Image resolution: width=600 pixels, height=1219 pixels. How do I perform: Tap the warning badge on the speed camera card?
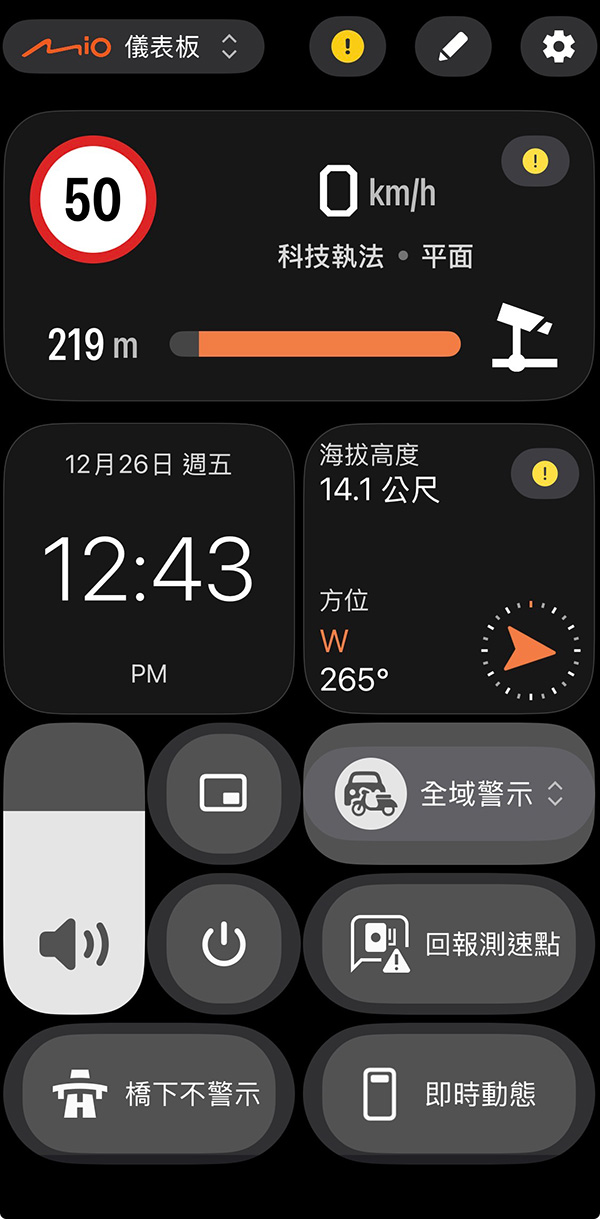click(x=535, y=160)
